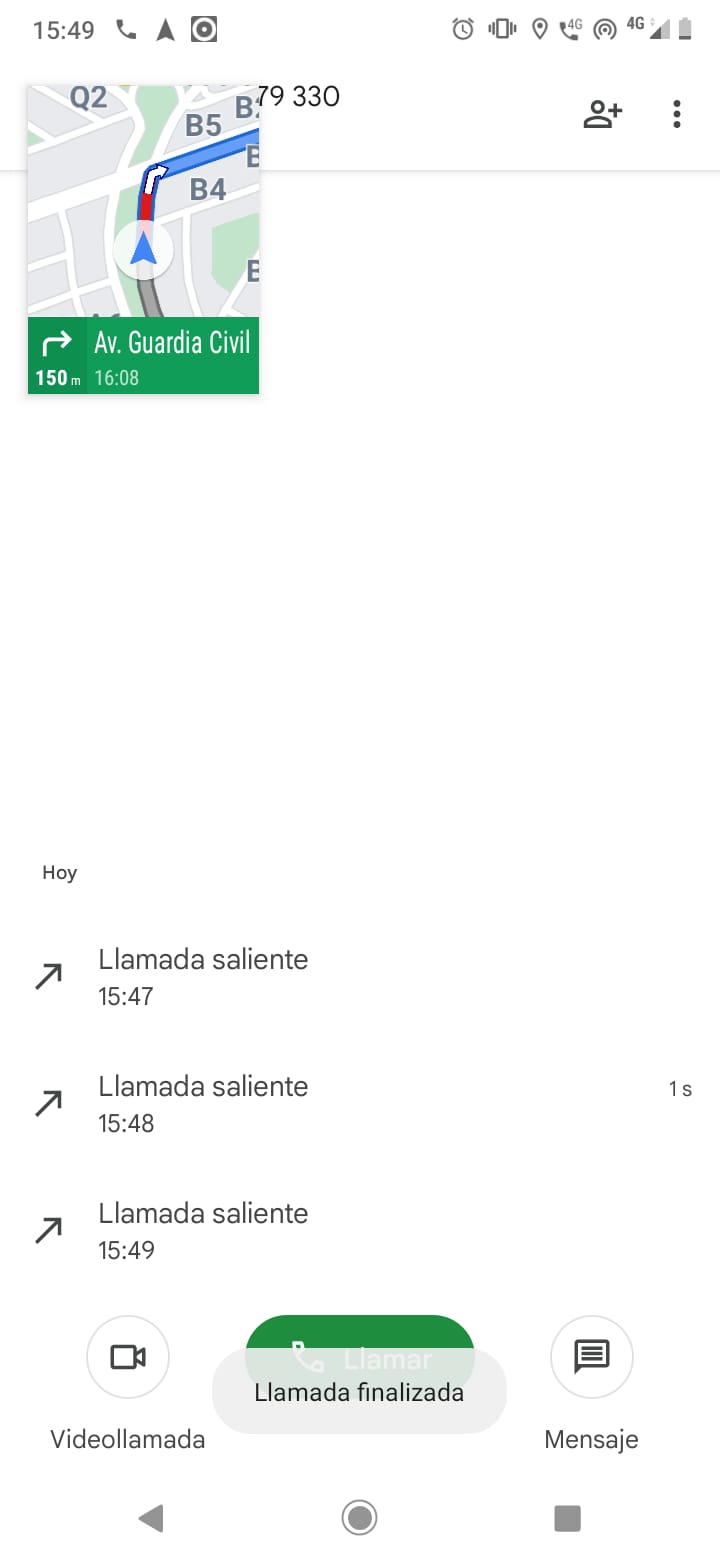The image size is (720, 1560).
Task: Go back using the system back button
Action: click(151, 1519)
